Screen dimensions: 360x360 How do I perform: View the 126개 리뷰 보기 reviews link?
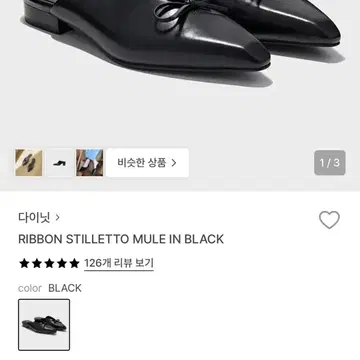coord(119,263)
